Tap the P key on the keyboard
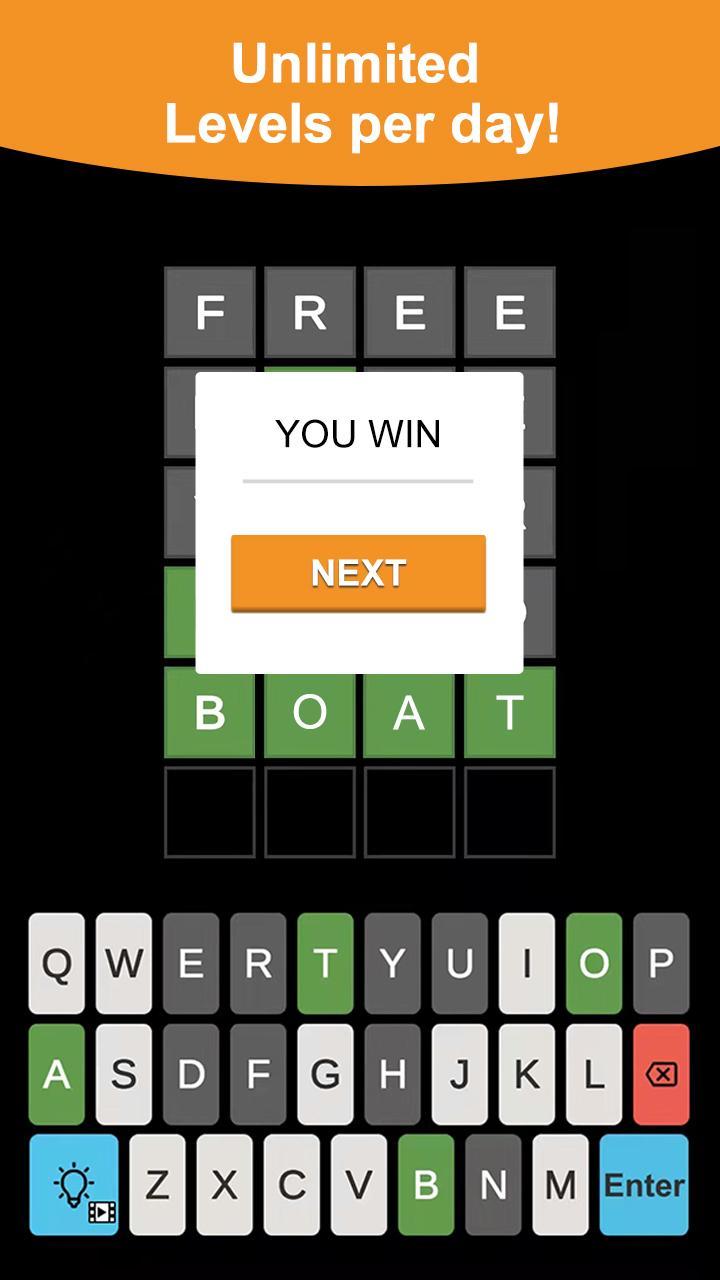The width and height of the screenshot is (720, 1280). click(661, 963)
